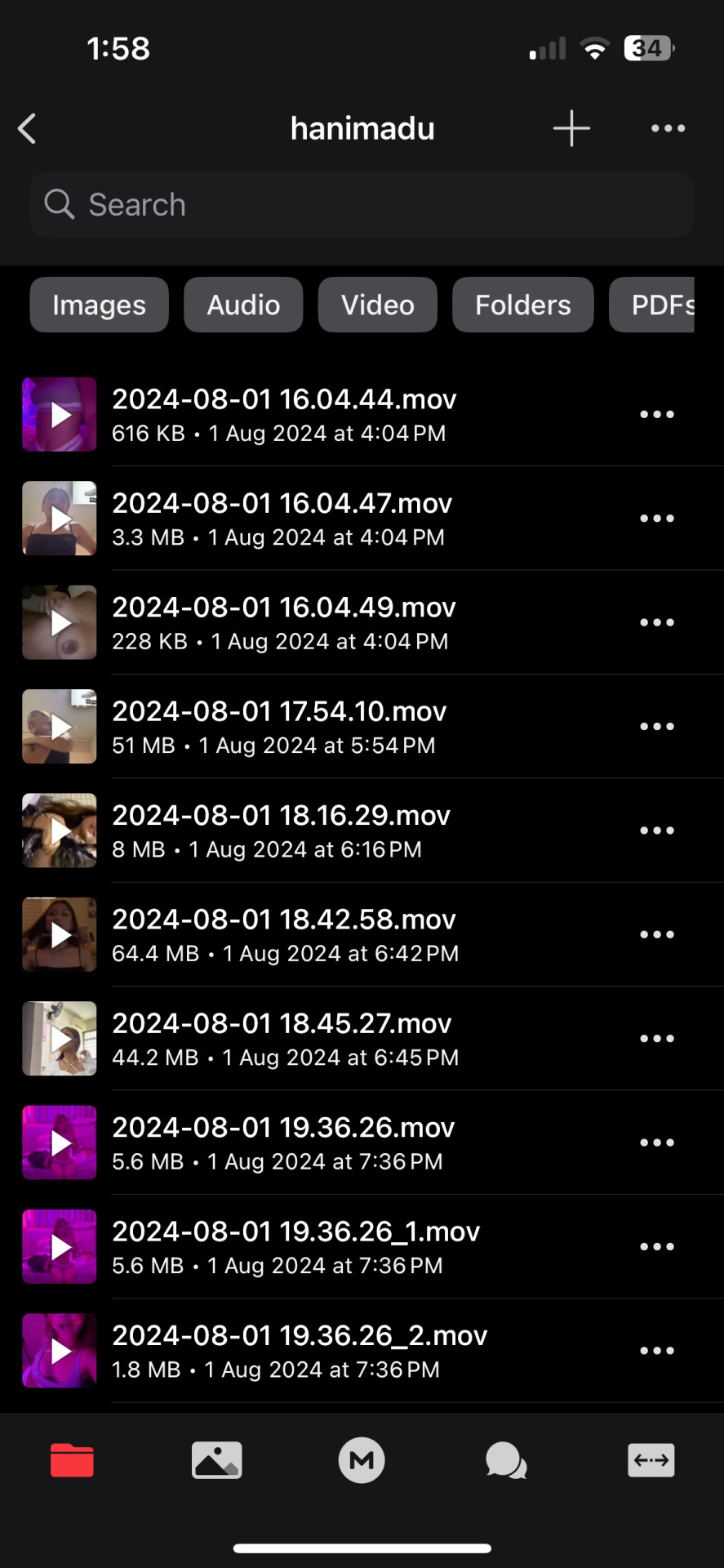Viewport: 724px width, 1568px height.
Task: Open the transfers tab
Action: [651, 1460]
